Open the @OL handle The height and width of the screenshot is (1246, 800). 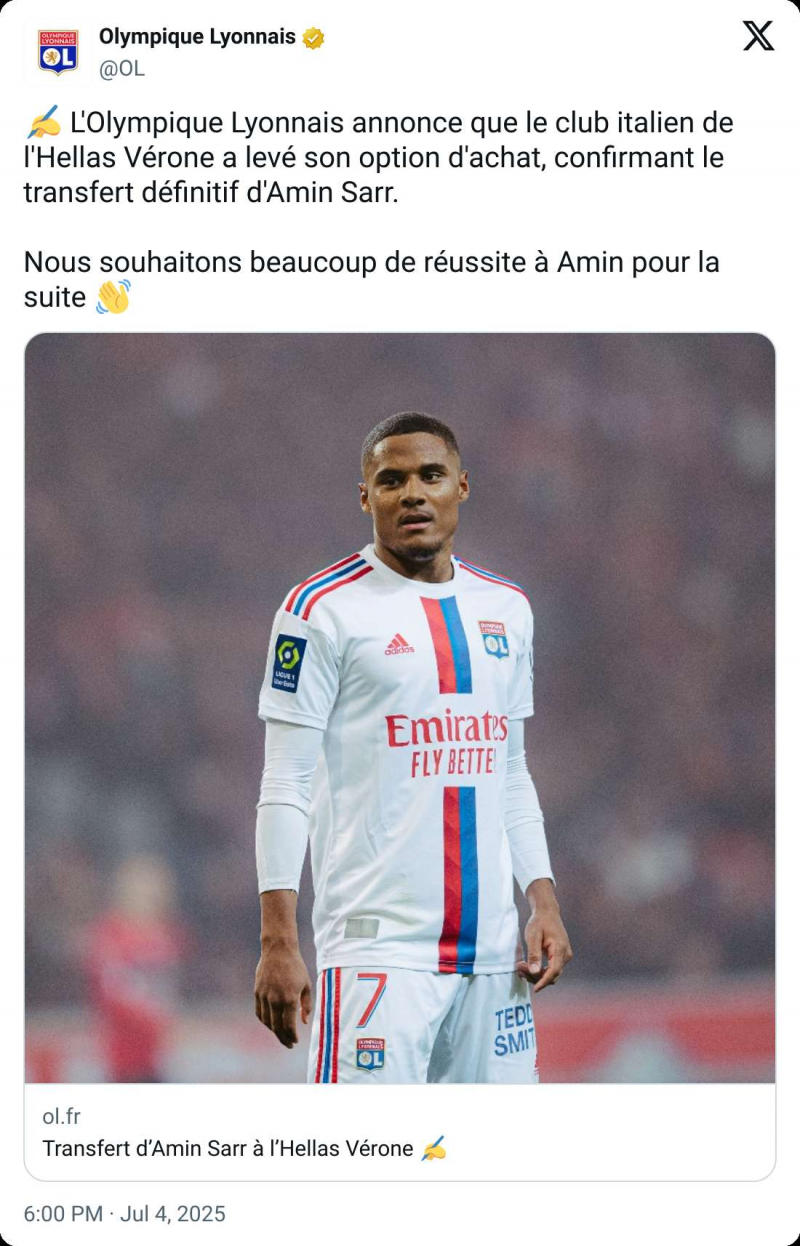[121, 69]
